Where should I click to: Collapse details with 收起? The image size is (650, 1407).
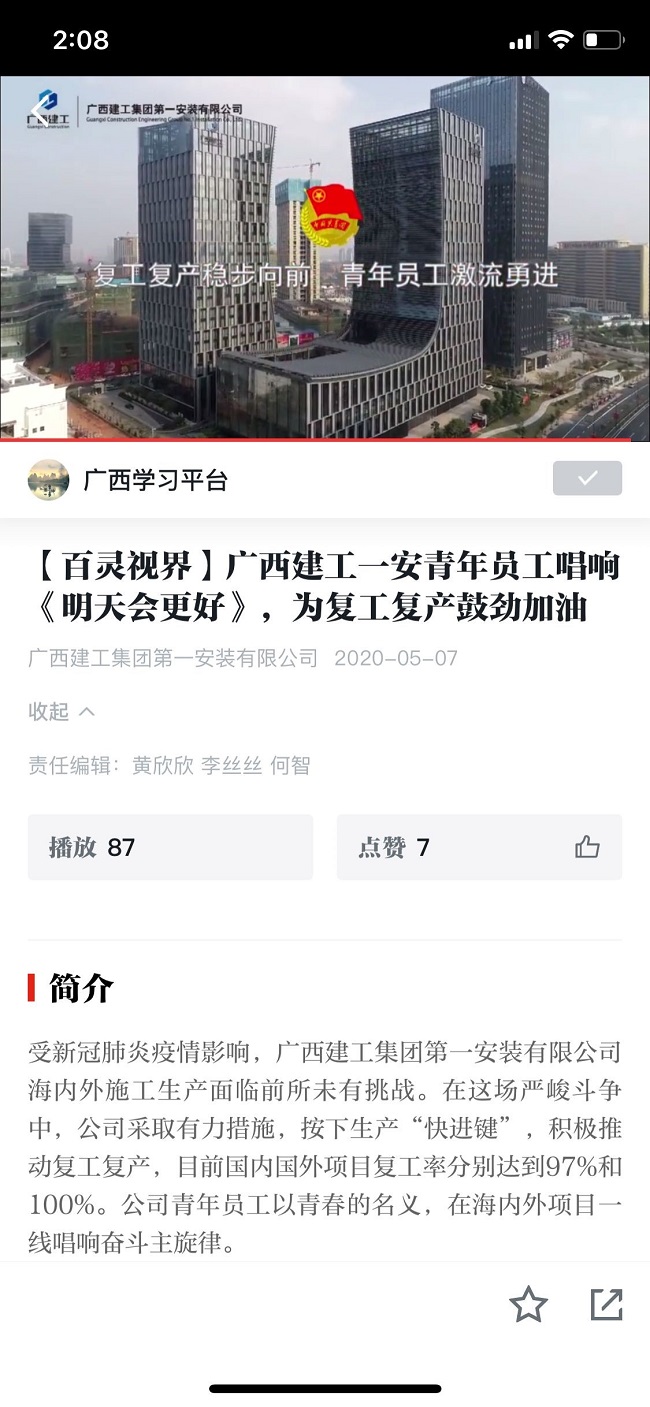[x=61, y=711]
